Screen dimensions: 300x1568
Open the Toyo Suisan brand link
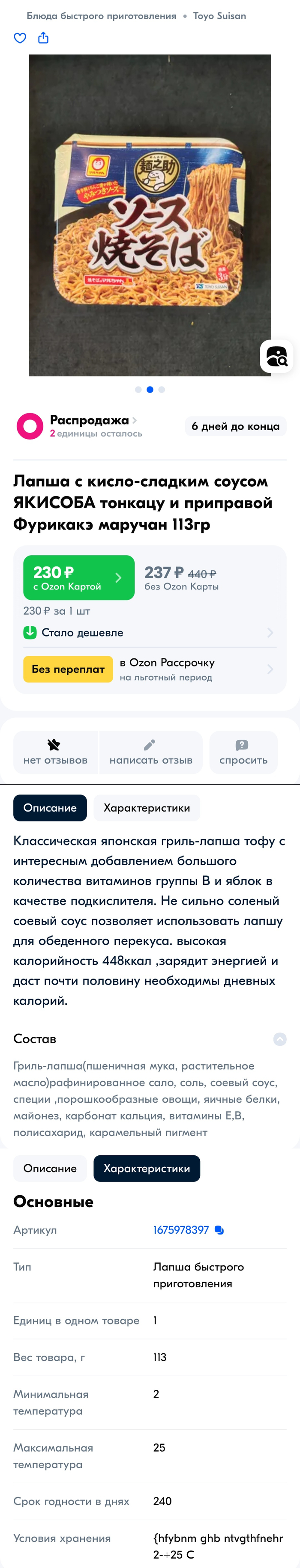219,16
